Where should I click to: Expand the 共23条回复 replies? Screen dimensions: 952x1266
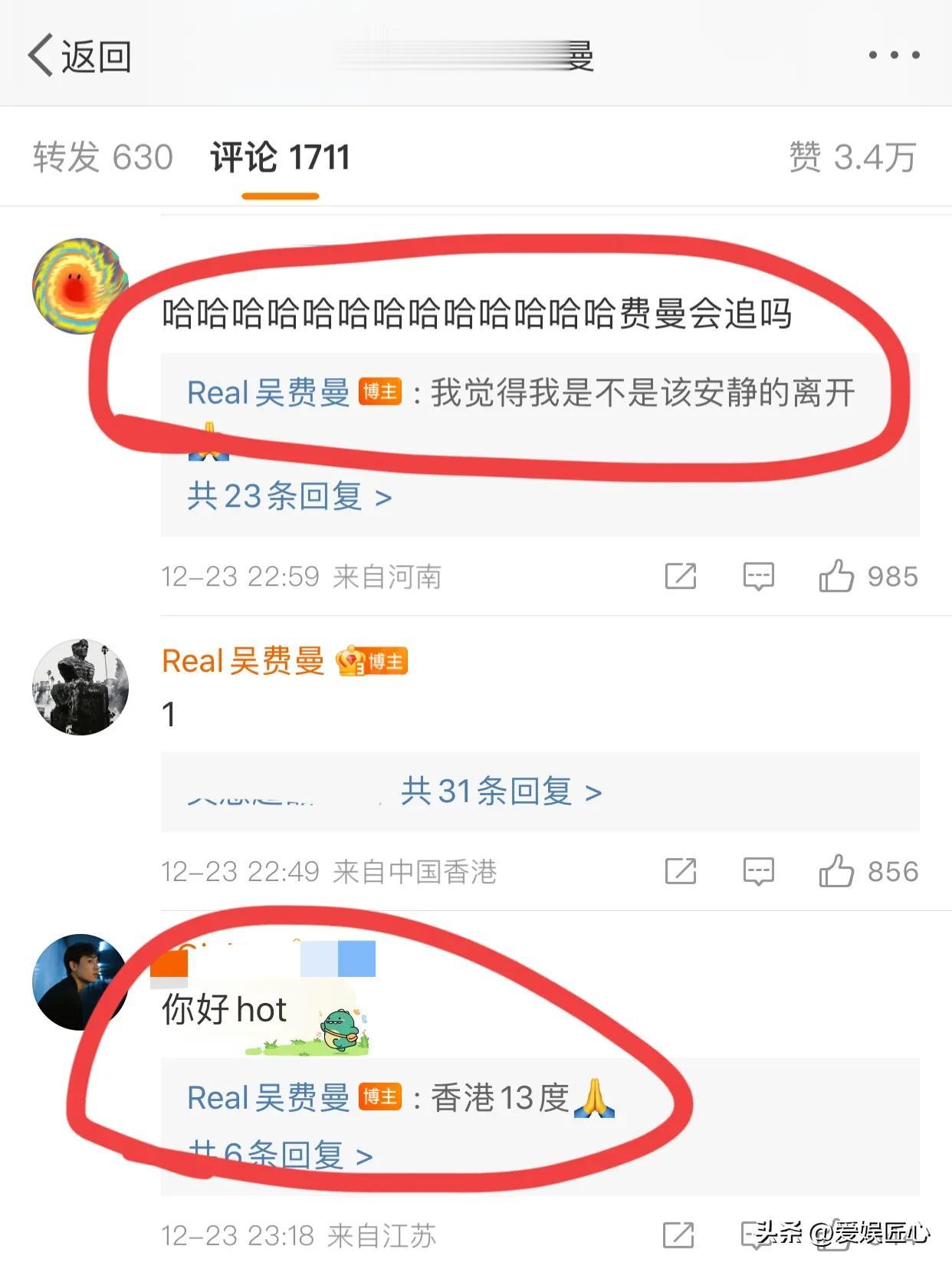point(289,497)
